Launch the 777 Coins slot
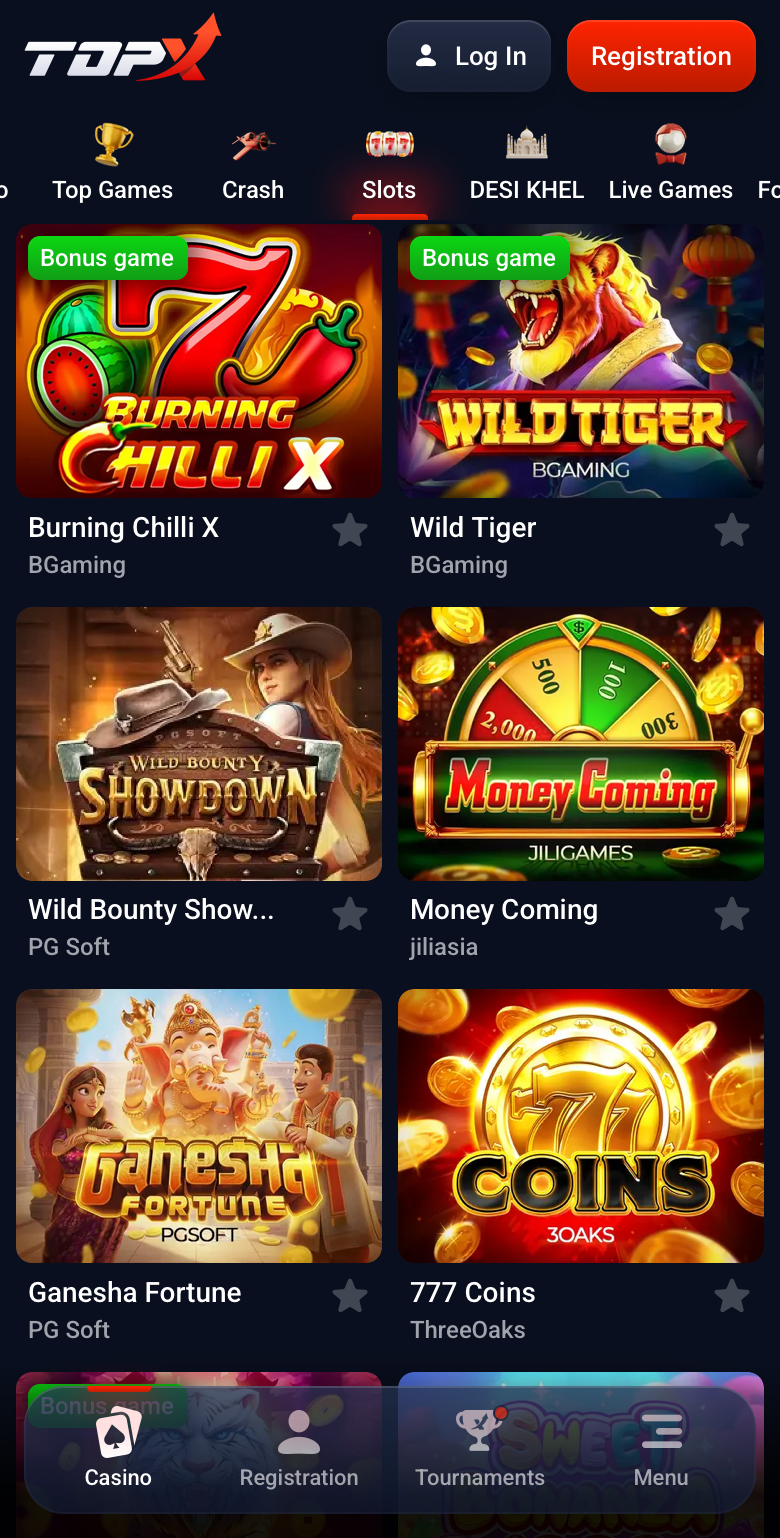This screenshot has width=780, height=1538. pos(581,1126)
